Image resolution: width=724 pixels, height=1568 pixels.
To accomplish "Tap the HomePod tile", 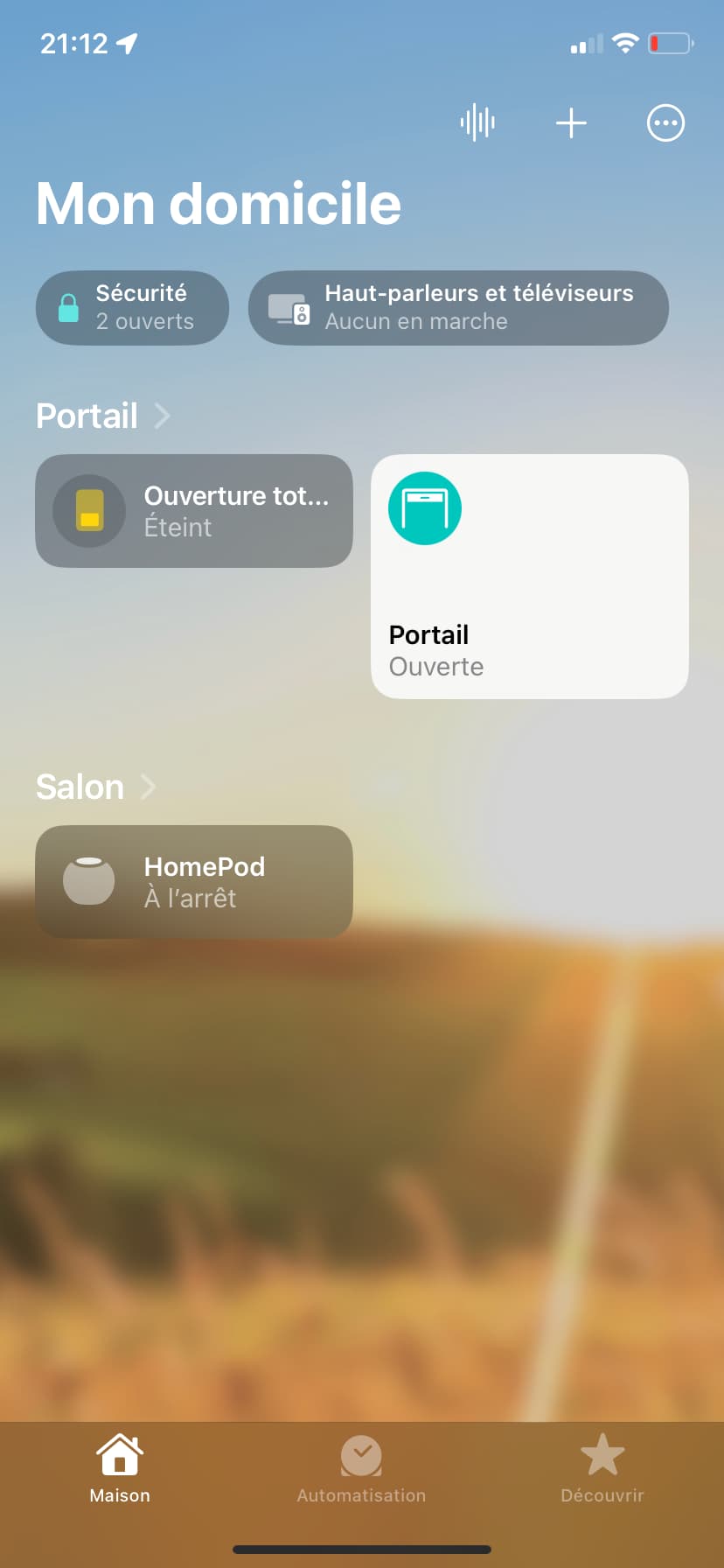I will click(x=194, y=882).
